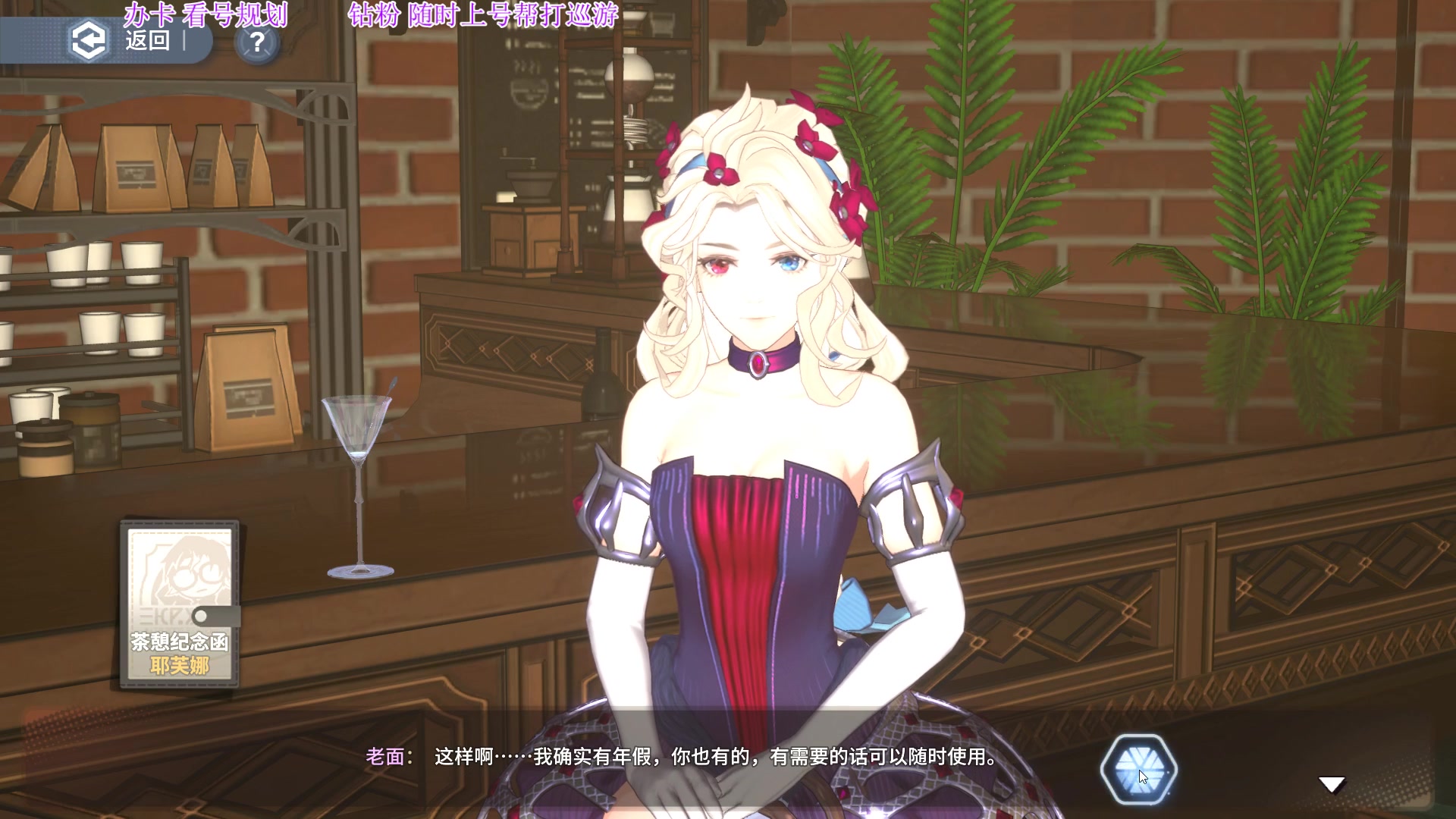
Task: Open the question mark help icon
Action: click(258, 42)
